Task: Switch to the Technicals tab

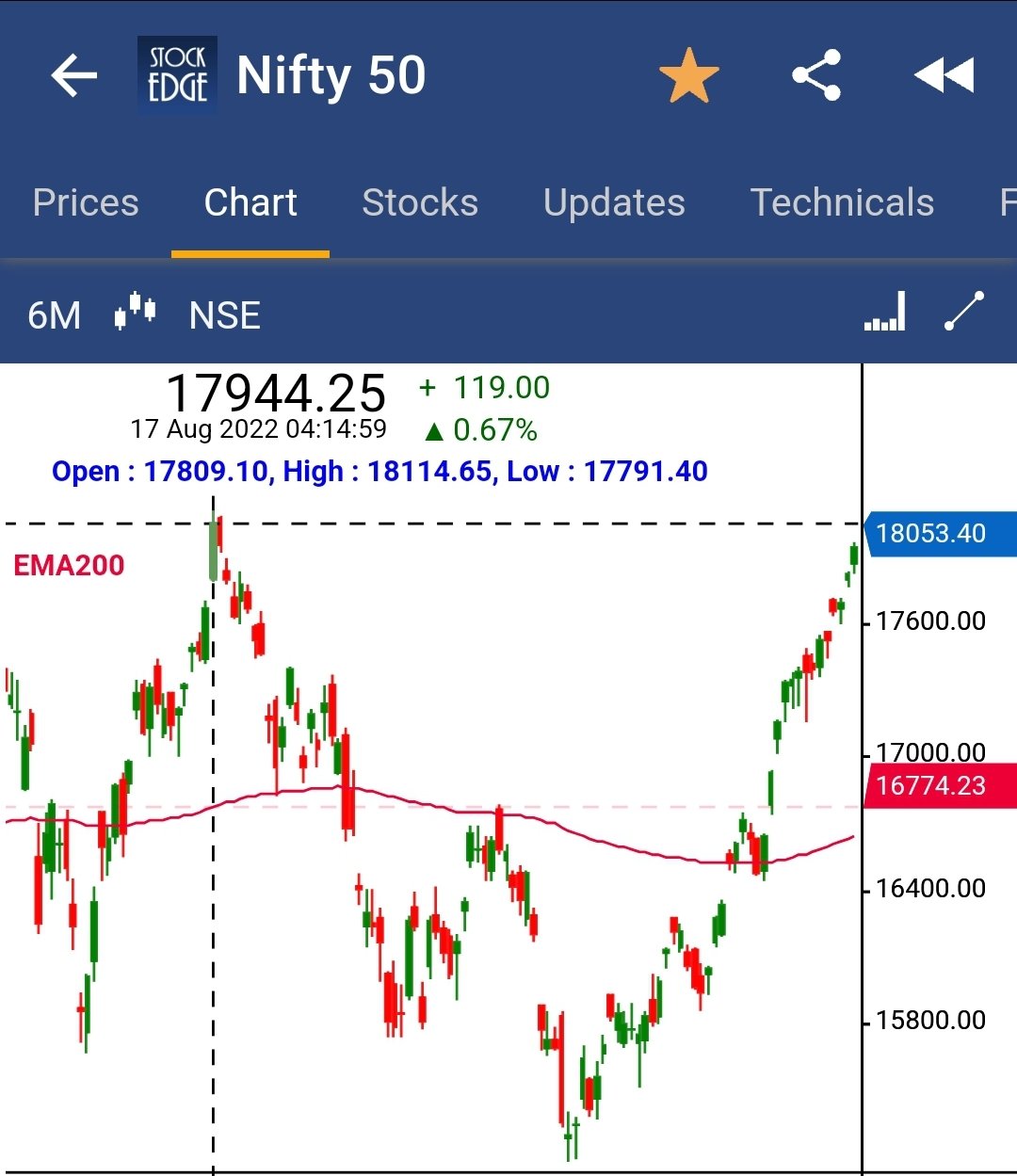Action: click(842, 202)
